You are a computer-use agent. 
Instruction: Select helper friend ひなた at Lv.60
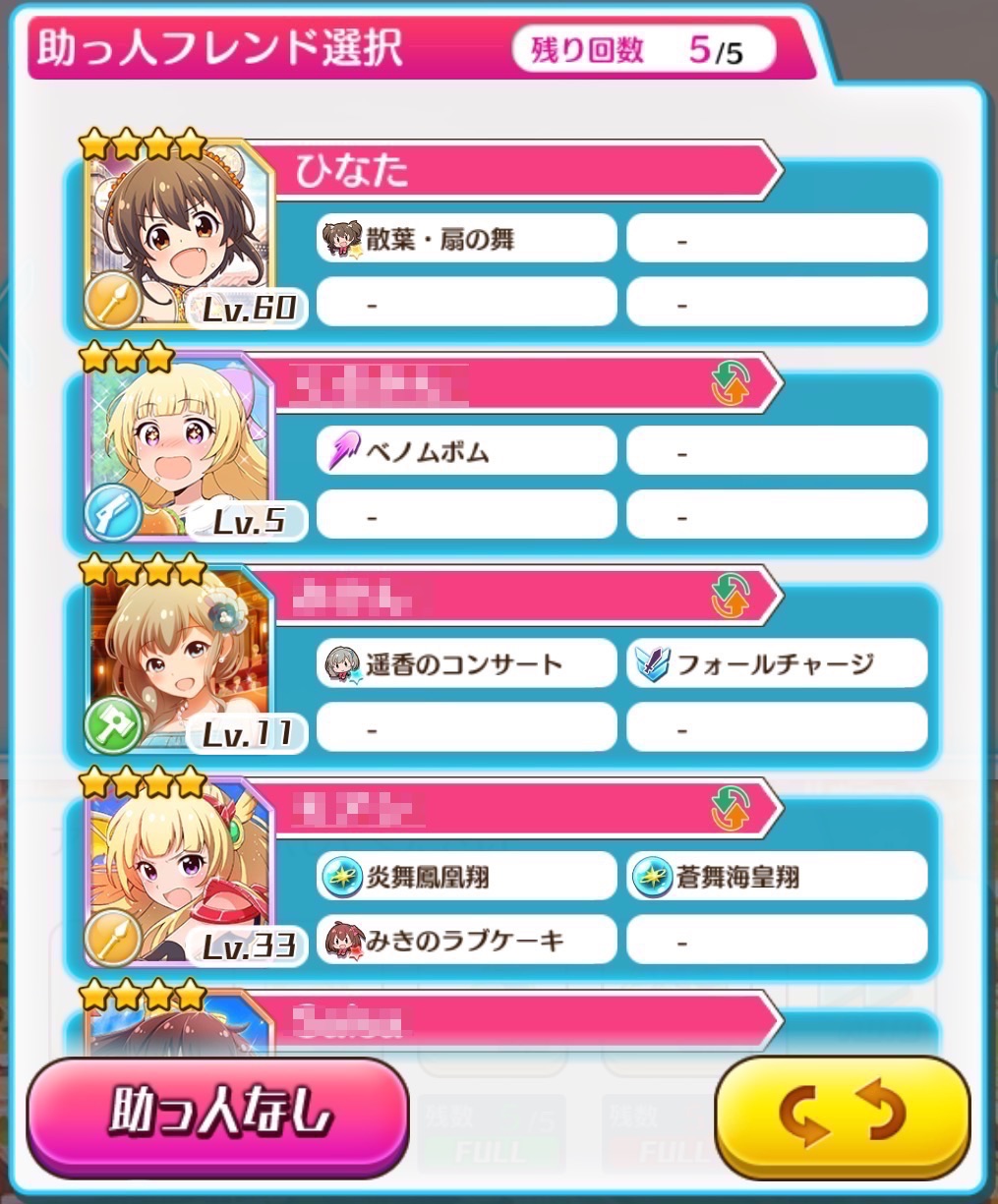[501, 241]
